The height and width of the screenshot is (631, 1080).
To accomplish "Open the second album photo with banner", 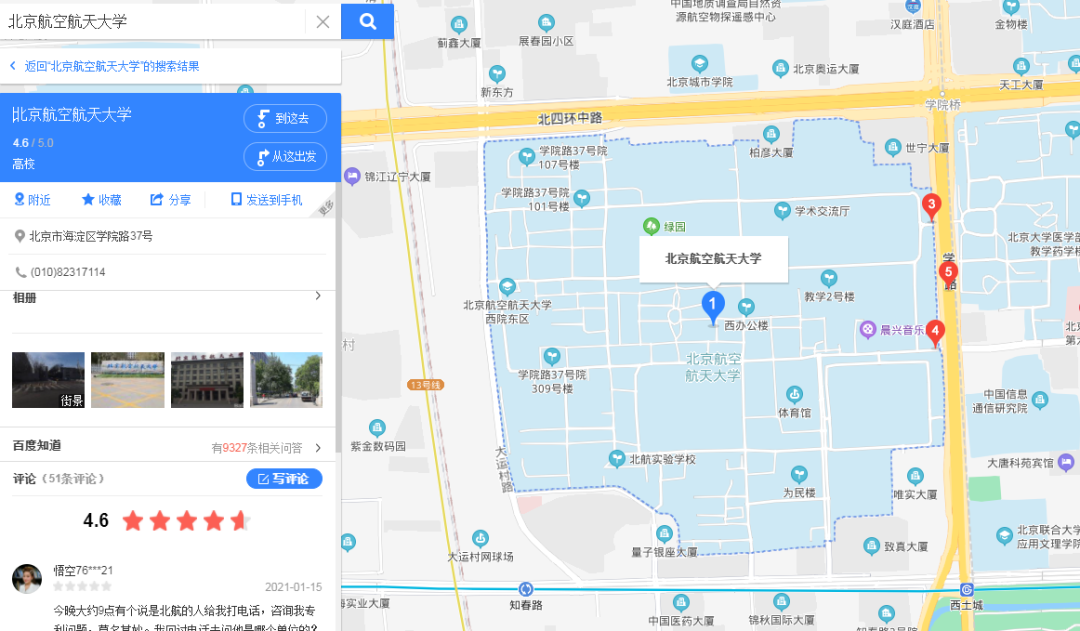I will coord(127,380).
